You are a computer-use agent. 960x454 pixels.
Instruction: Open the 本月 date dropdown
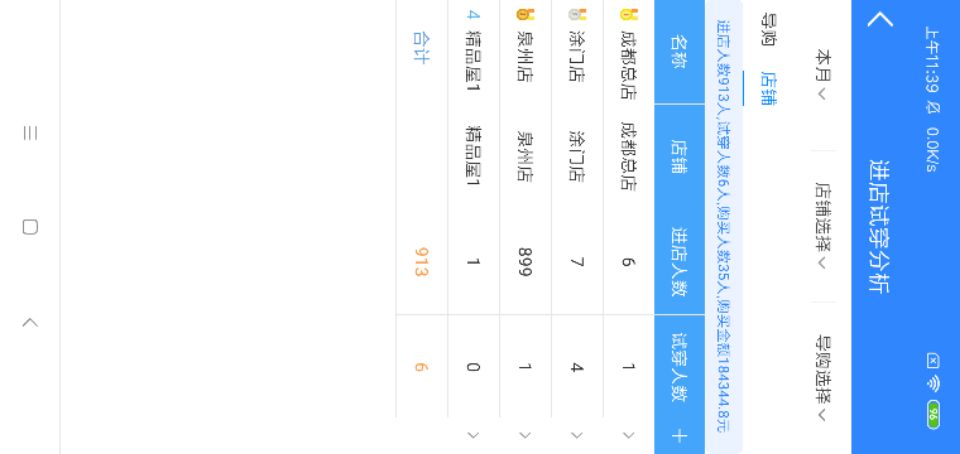coord(822,75)
